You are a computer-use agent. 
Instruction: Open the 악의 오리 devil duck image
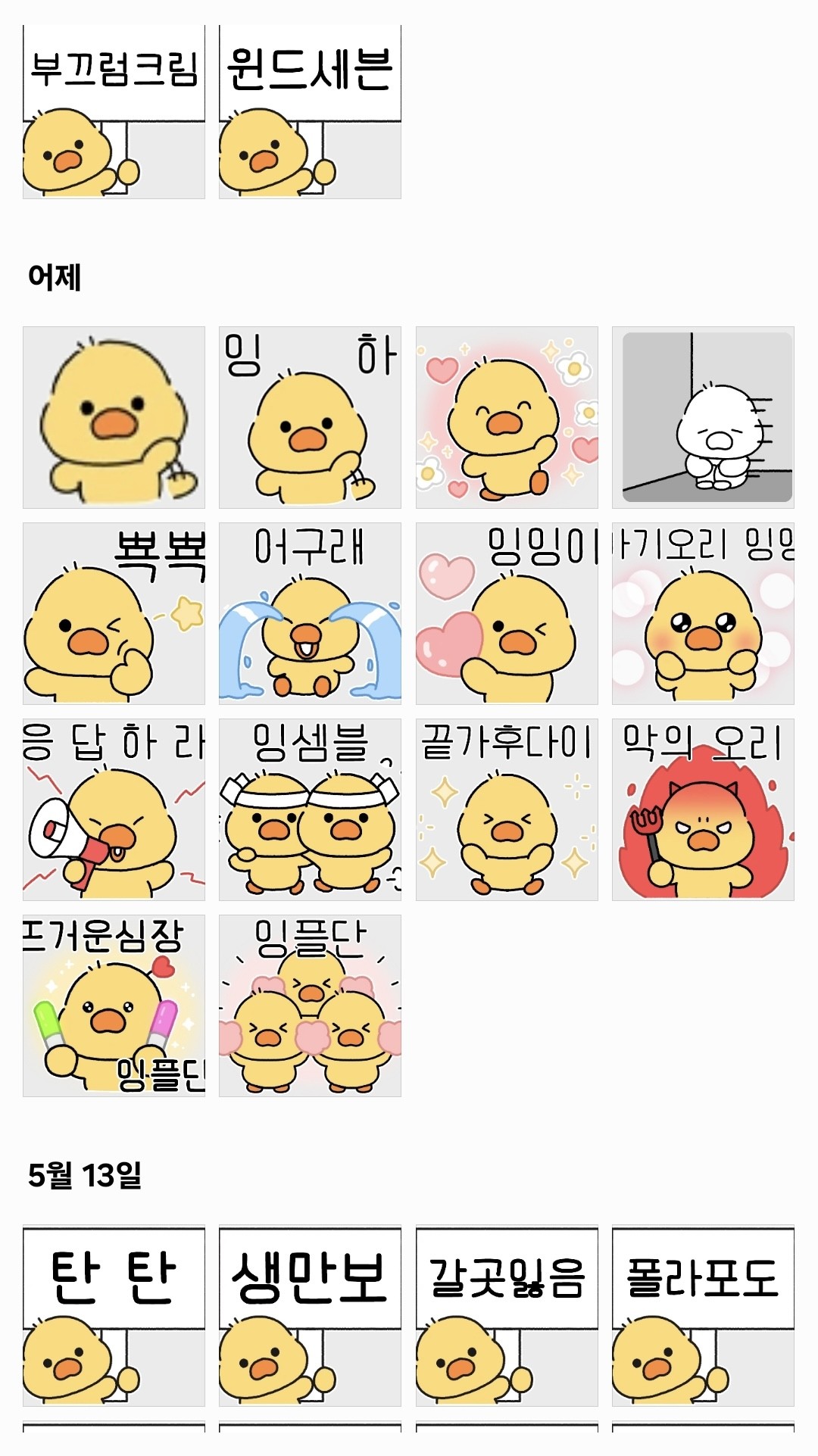click(x=703, y=809)
